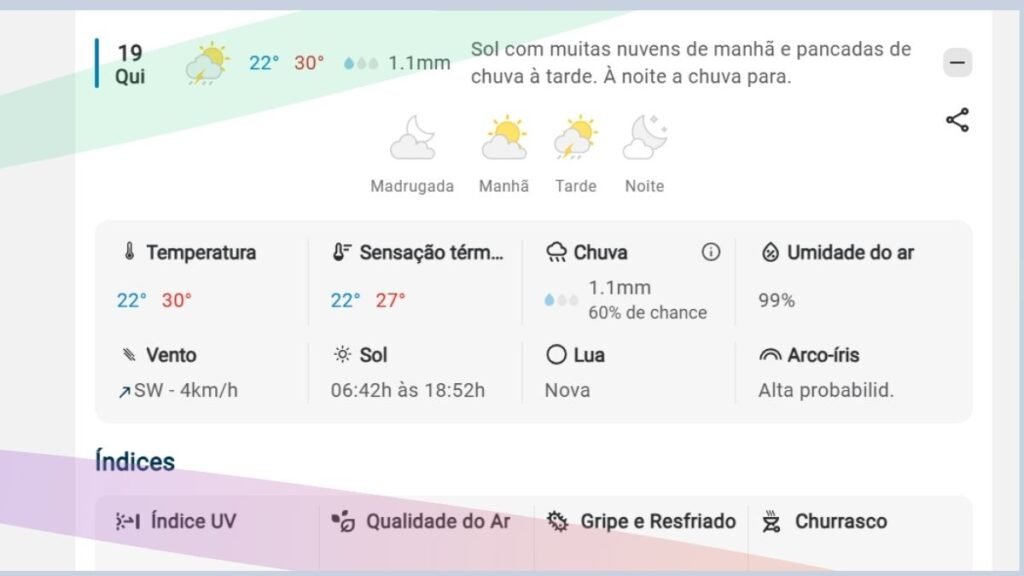Viewport: 1024px width, 576px height.
Task: Open the Chuva info icon
Action: pyautogui.click(x=710, y=252)
